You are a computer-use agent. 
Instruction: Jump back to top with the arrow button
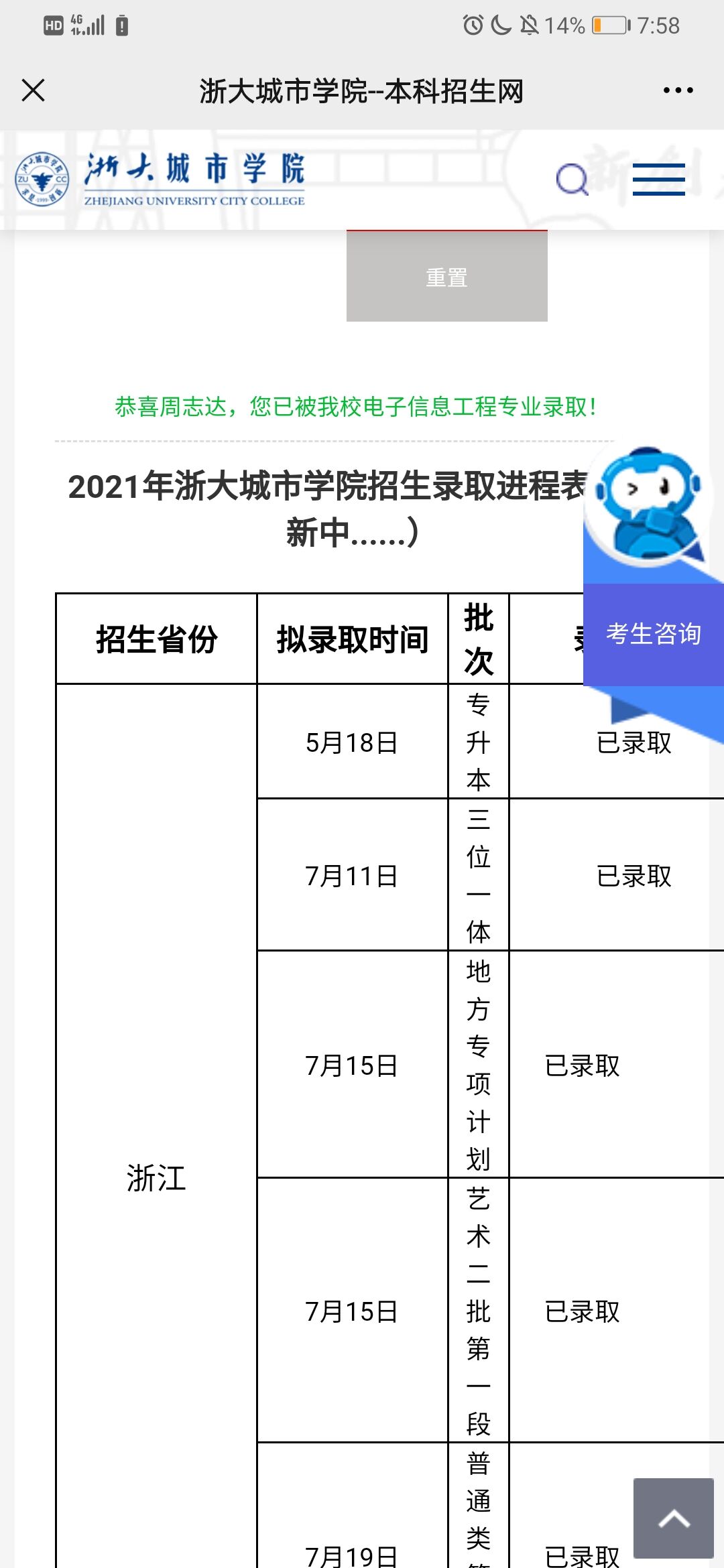(673, 1518)
